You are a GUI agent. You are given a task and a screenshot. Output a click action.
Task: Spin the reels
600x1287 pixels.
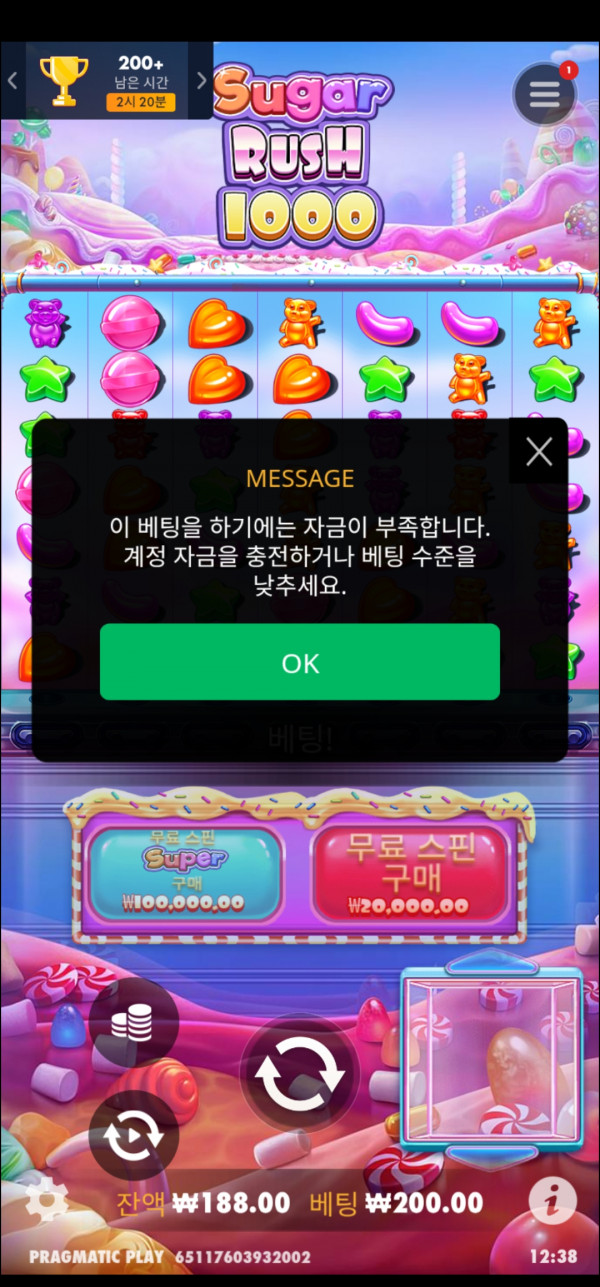pyautogui.click(x=300, y=1073)
